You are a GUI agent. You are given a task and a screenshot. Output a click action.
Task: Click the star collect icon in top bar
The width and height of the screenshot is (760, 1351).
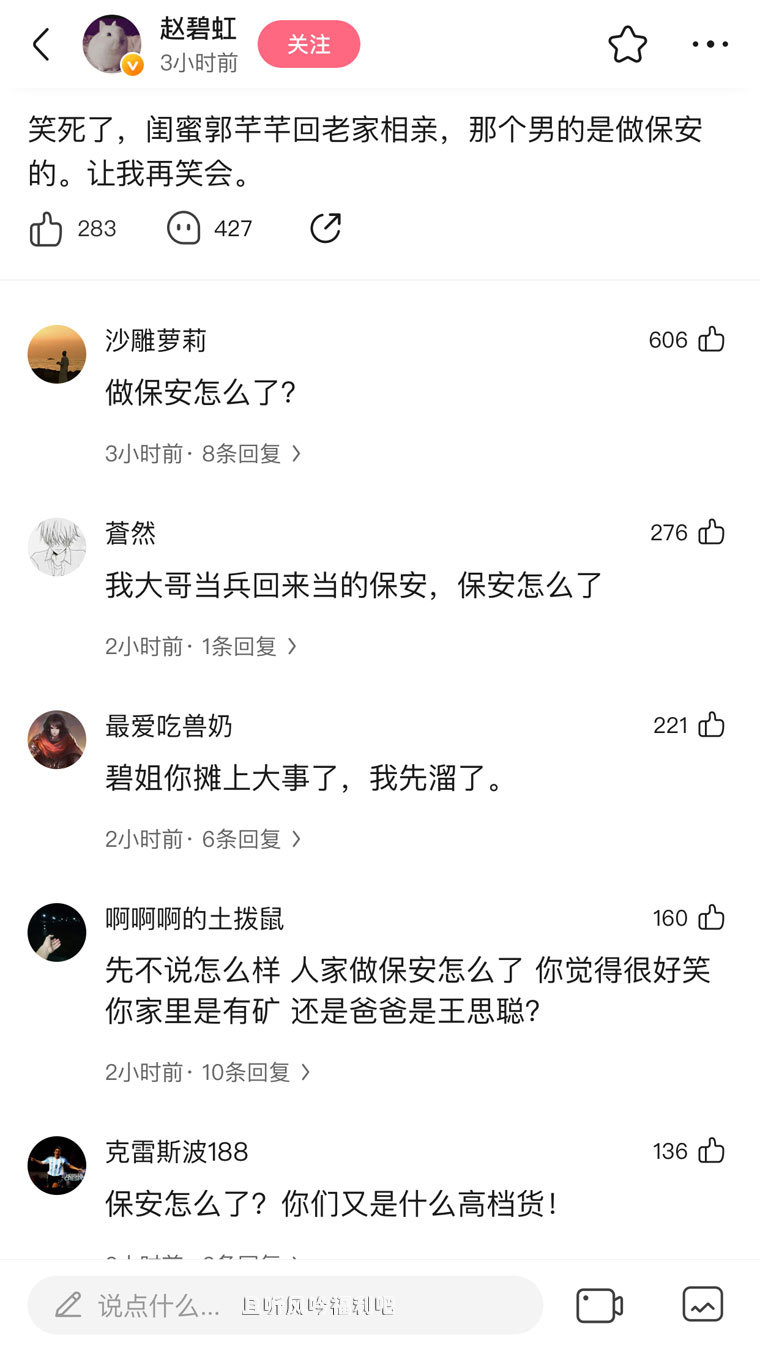627,44
